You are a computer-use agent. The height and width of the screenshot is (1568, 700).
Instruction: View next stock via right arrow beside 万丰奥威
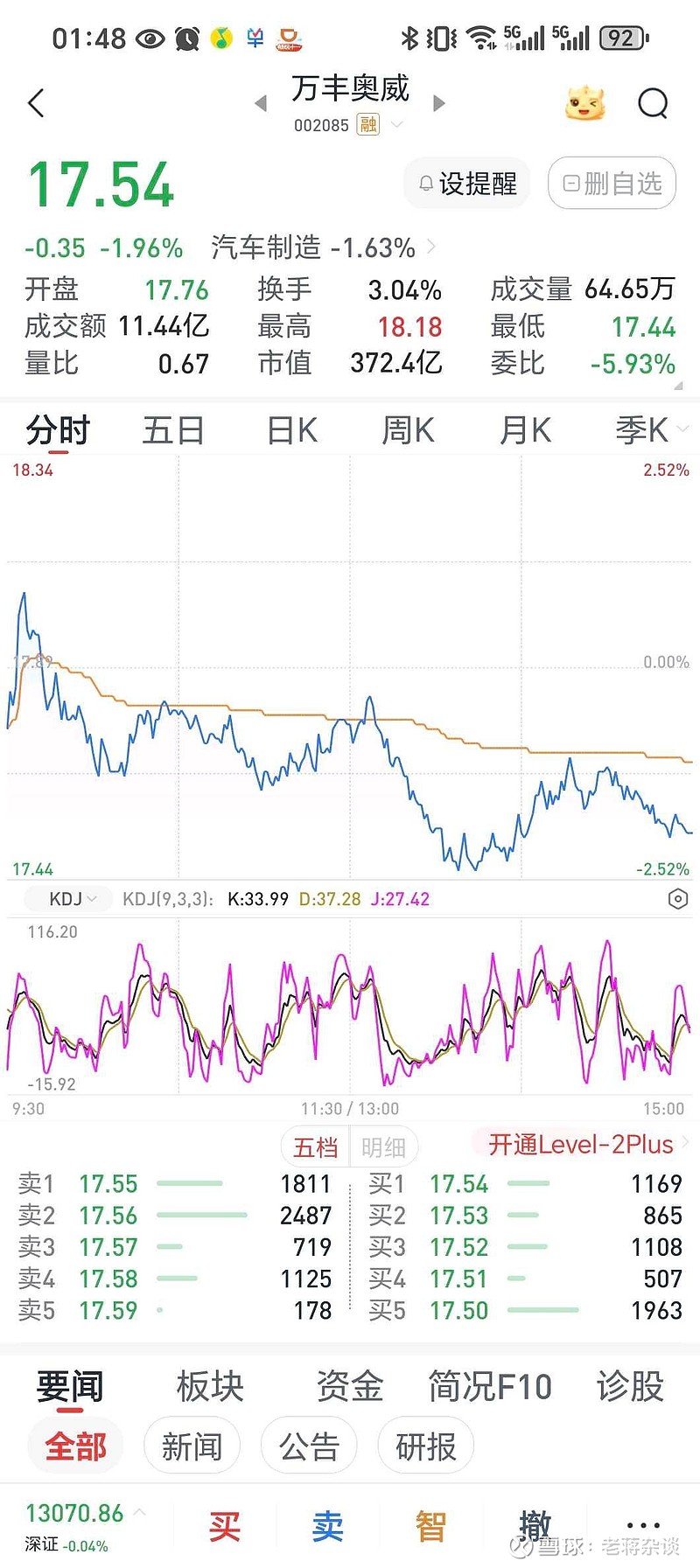pyautogui.click(x=438, y=102)
